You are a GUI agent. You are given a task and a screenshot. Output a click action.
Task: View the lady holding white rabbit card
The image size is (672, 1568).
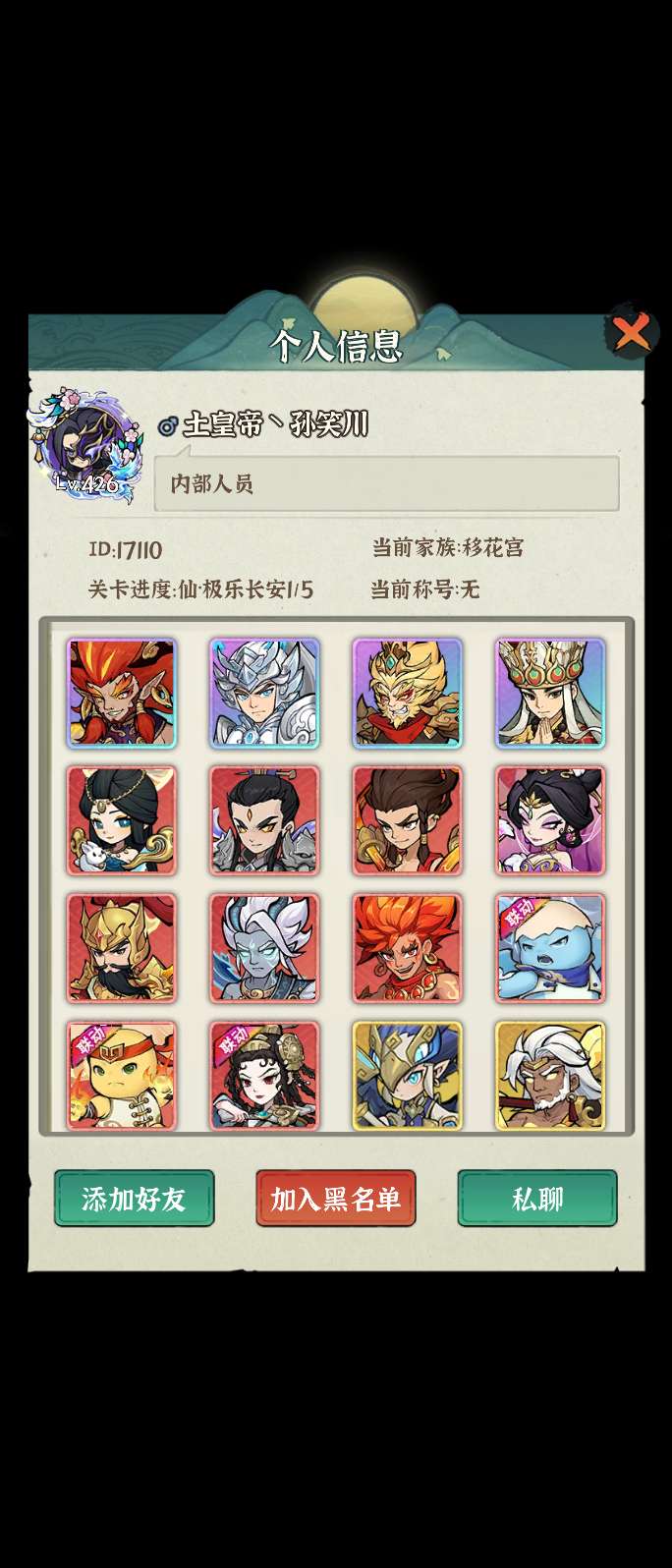[122, 821]
